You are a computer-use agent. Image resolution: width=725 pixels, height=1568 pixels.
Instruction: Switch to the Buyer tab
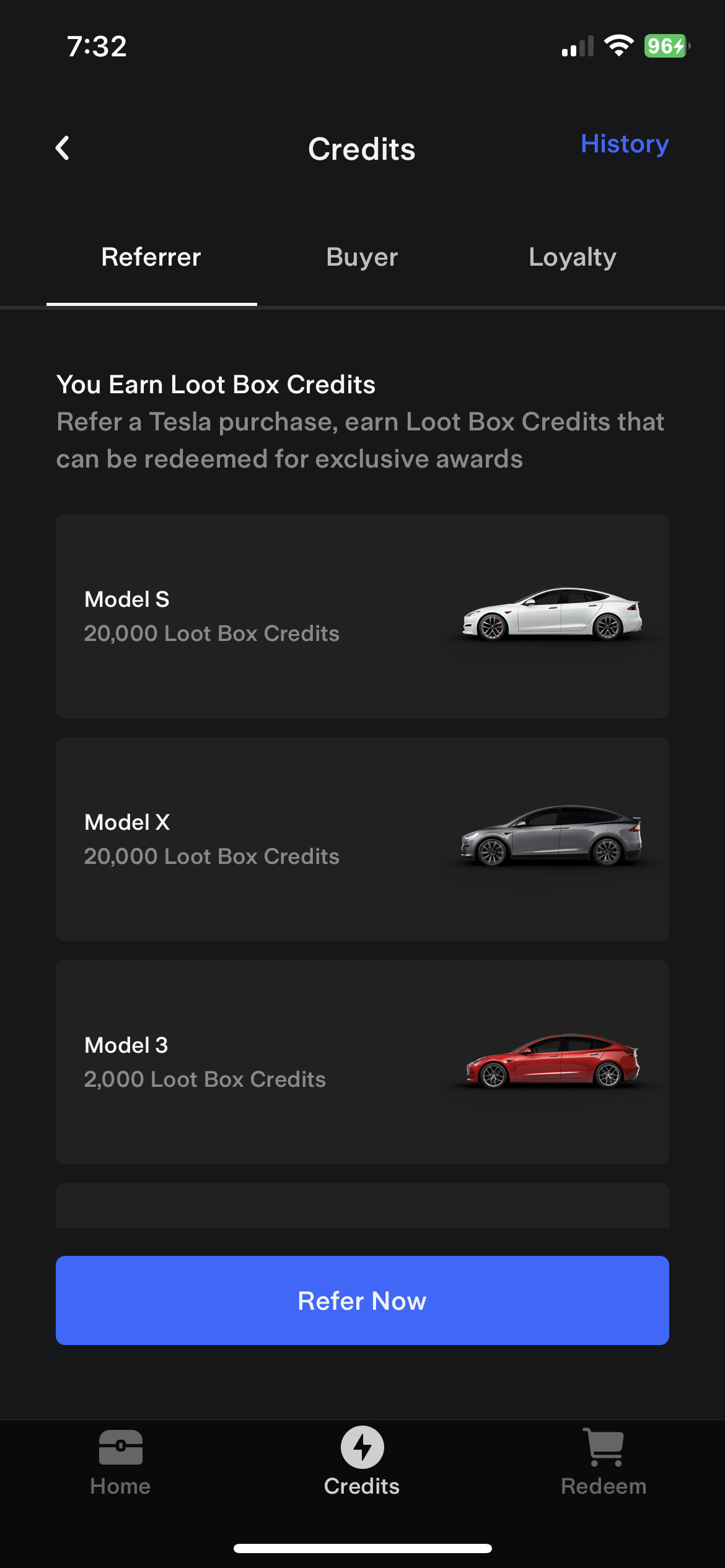(362, 258)
